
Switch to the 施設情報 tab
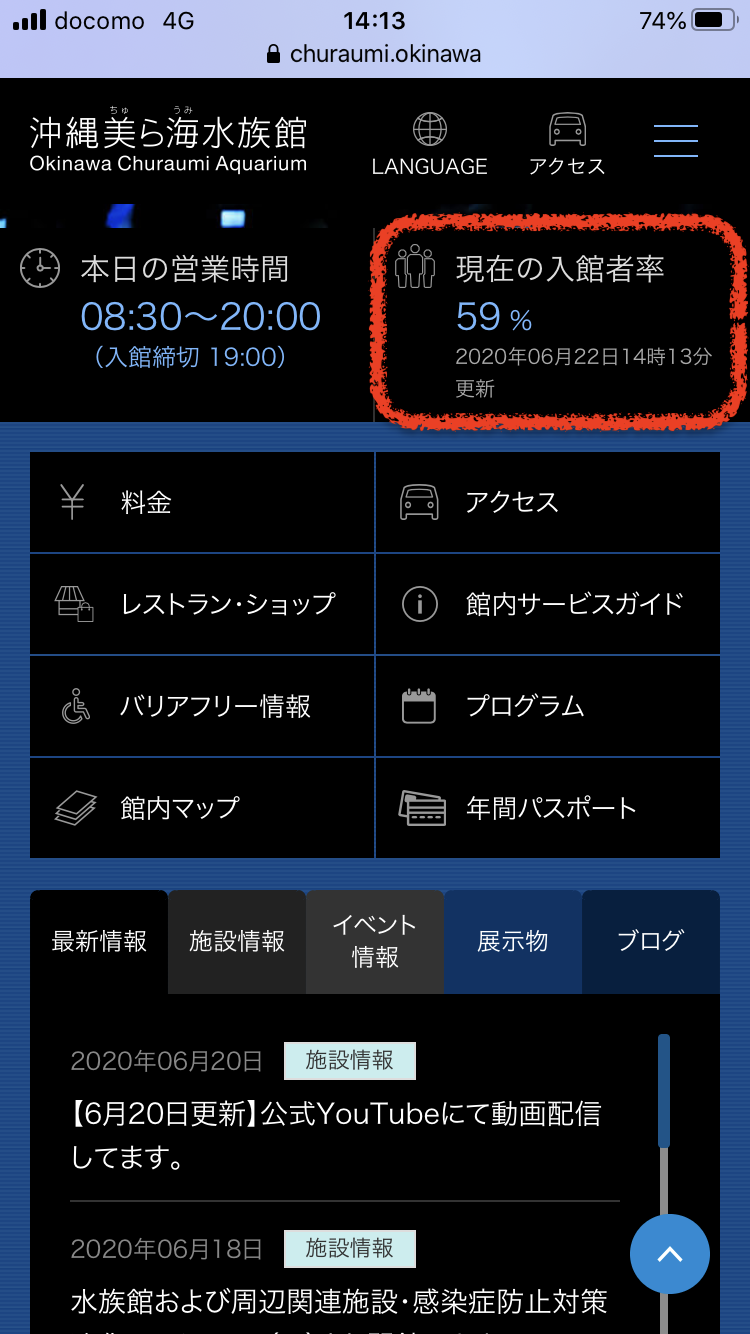pos(237,942)
